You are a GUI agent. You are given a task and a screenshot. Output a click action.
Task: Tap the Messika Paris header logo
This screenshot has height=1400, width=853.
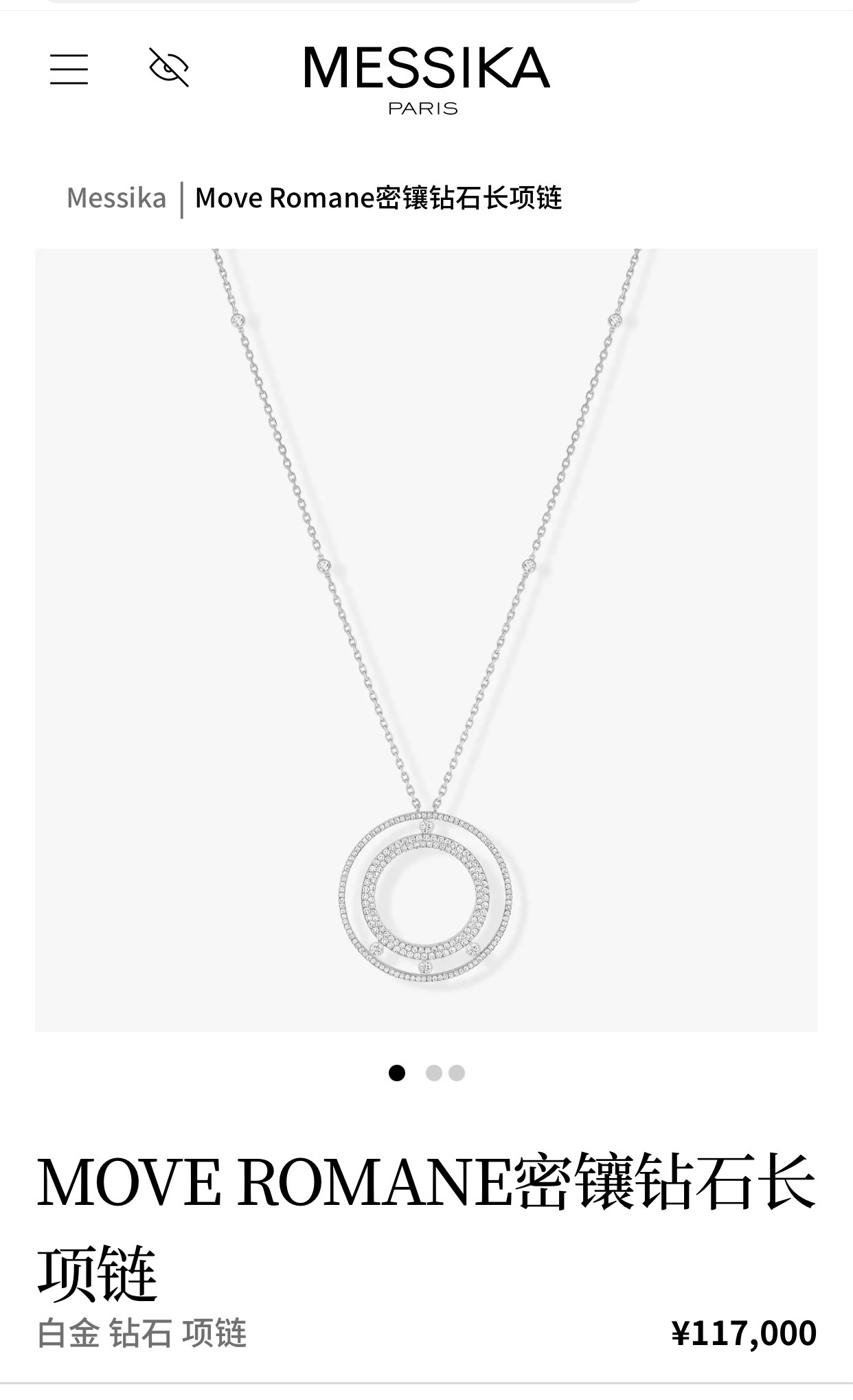(x=426, y=78)
